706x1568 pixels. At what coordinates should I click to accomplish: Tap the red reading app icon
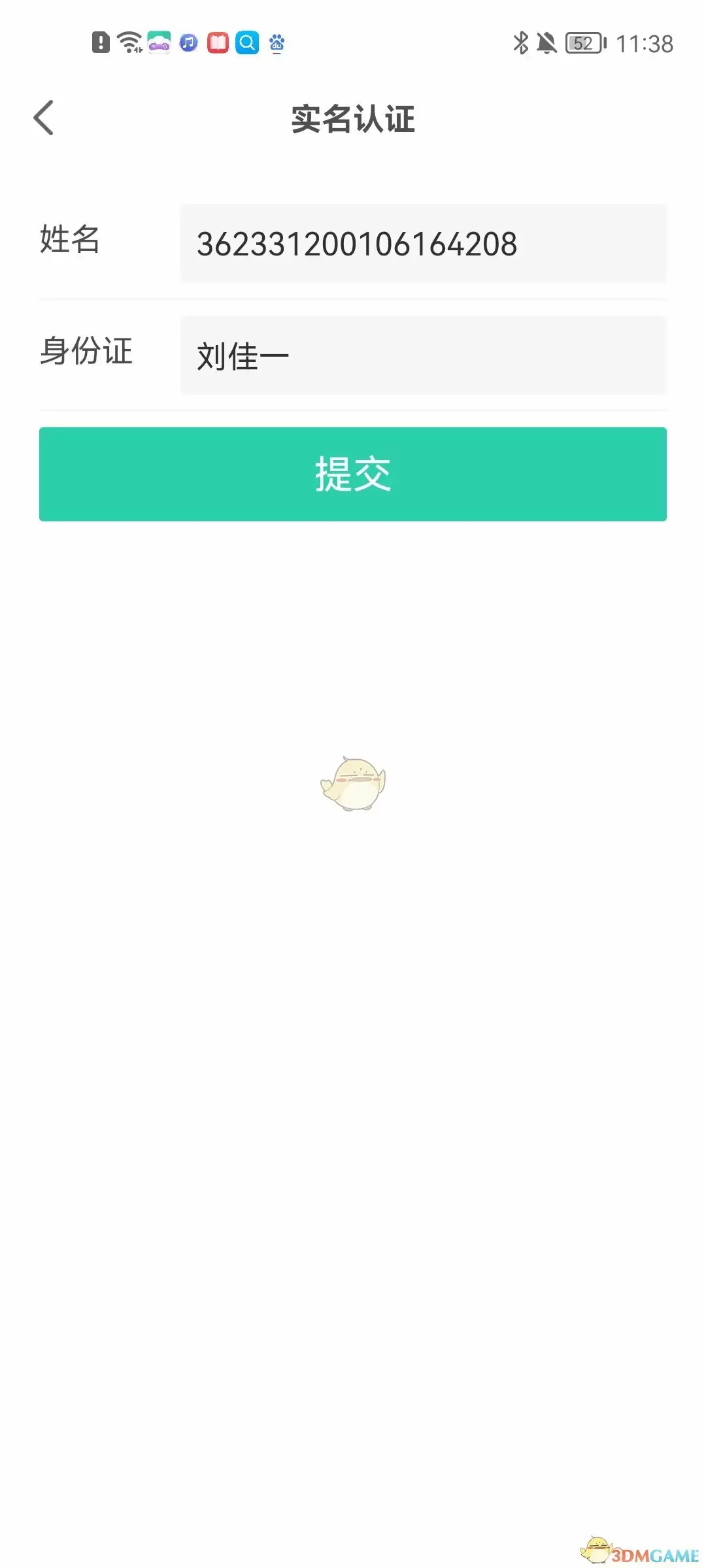tap(217, 44)
